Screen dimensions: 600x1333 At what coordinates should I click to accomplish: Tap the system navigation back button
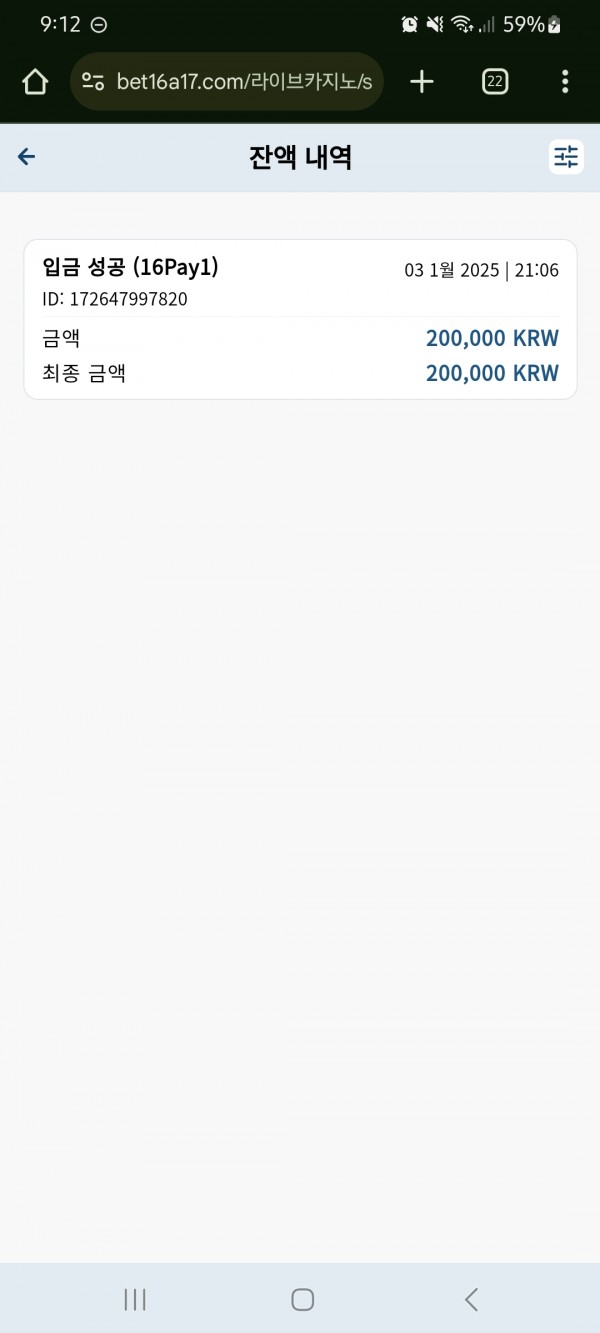coord(471,1299)
